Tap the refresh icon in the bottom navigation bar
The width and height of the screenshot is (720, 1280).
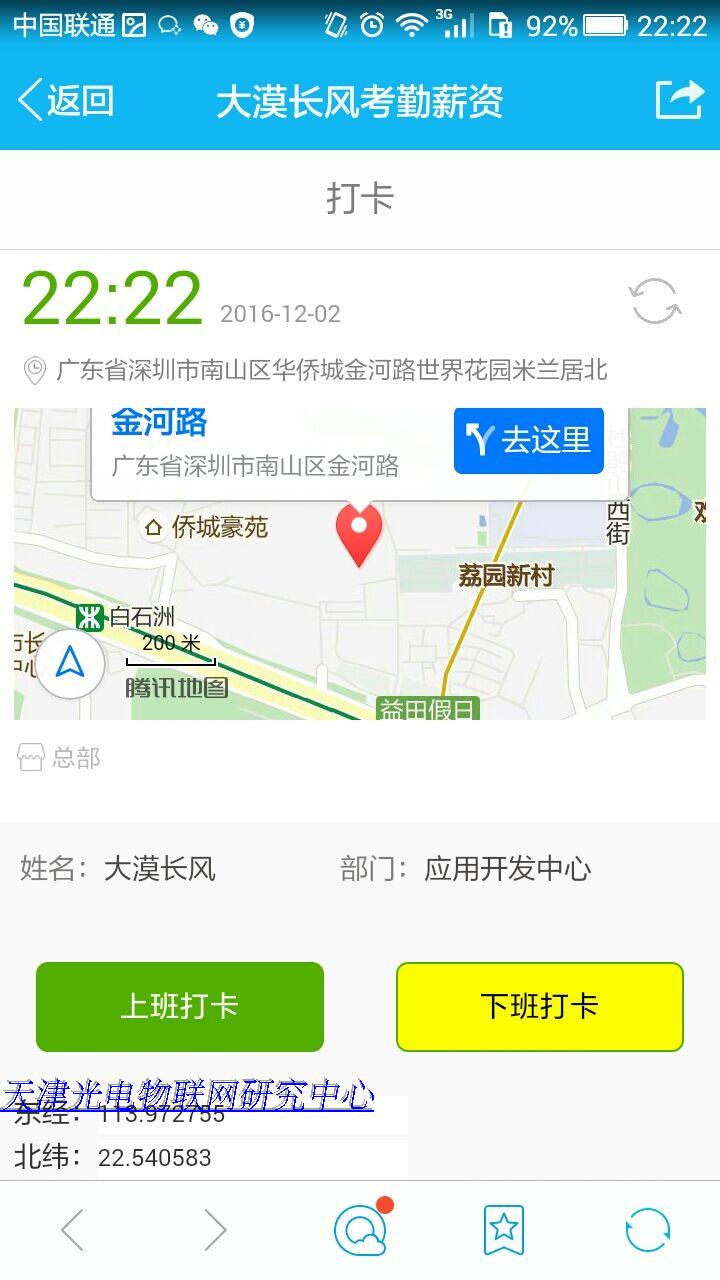649,1230
